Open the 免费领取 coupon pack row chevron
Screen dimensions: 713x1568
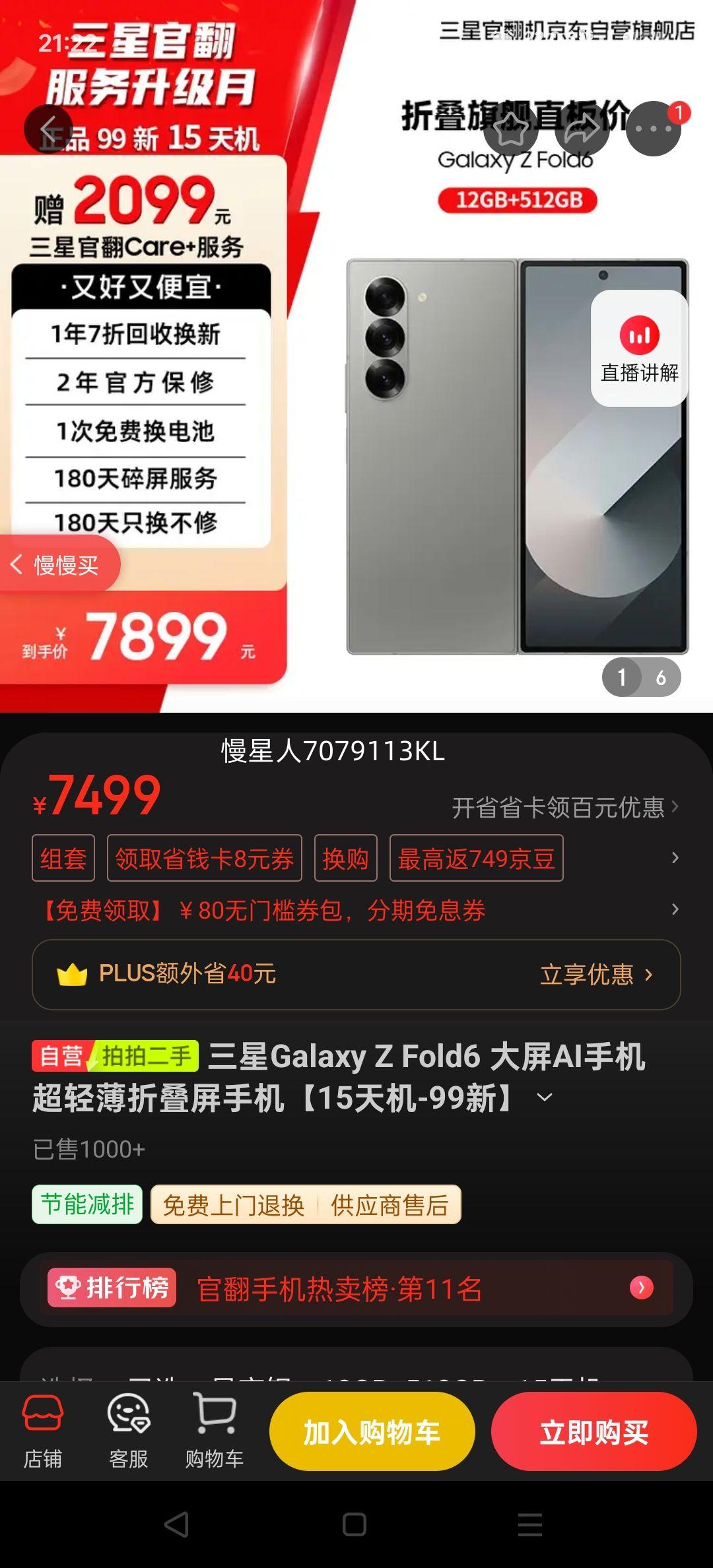(674, 912)
